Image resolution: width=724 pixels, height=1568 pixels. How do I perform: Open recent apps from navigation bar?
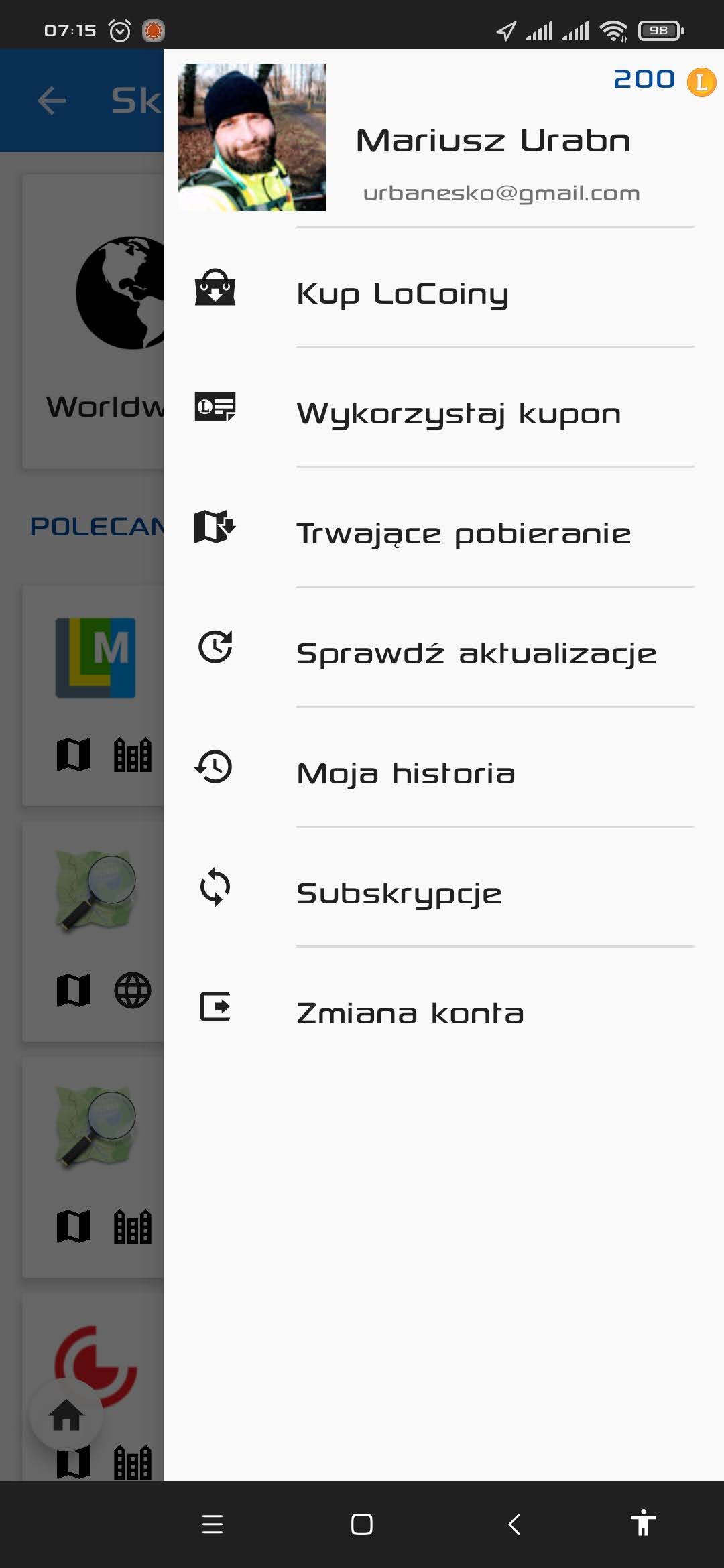pyautogui.click(x=213, y=1524)
